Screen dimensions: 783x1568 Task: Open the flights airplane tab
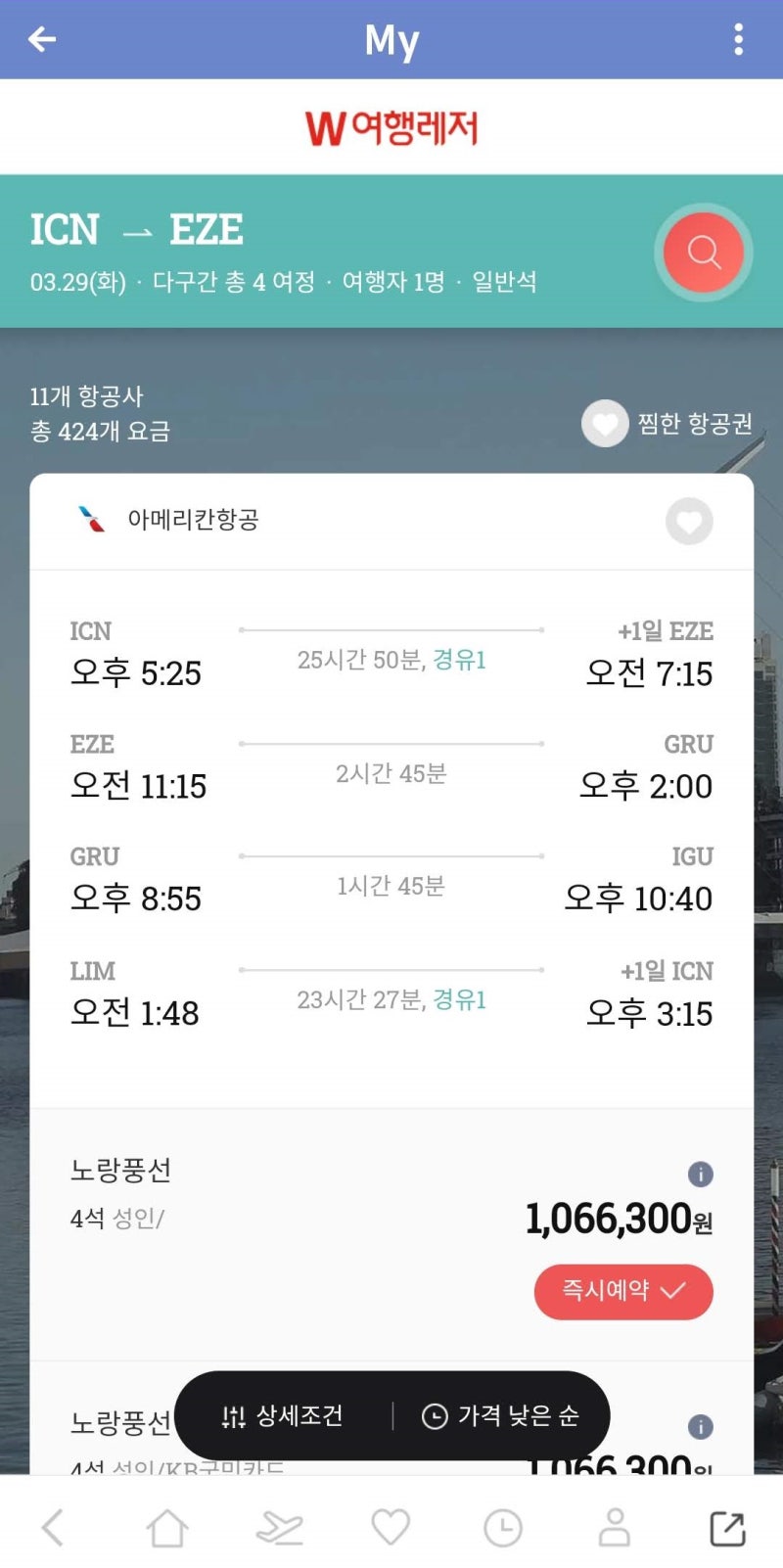pyautogui.click(x=279, y=1527)
